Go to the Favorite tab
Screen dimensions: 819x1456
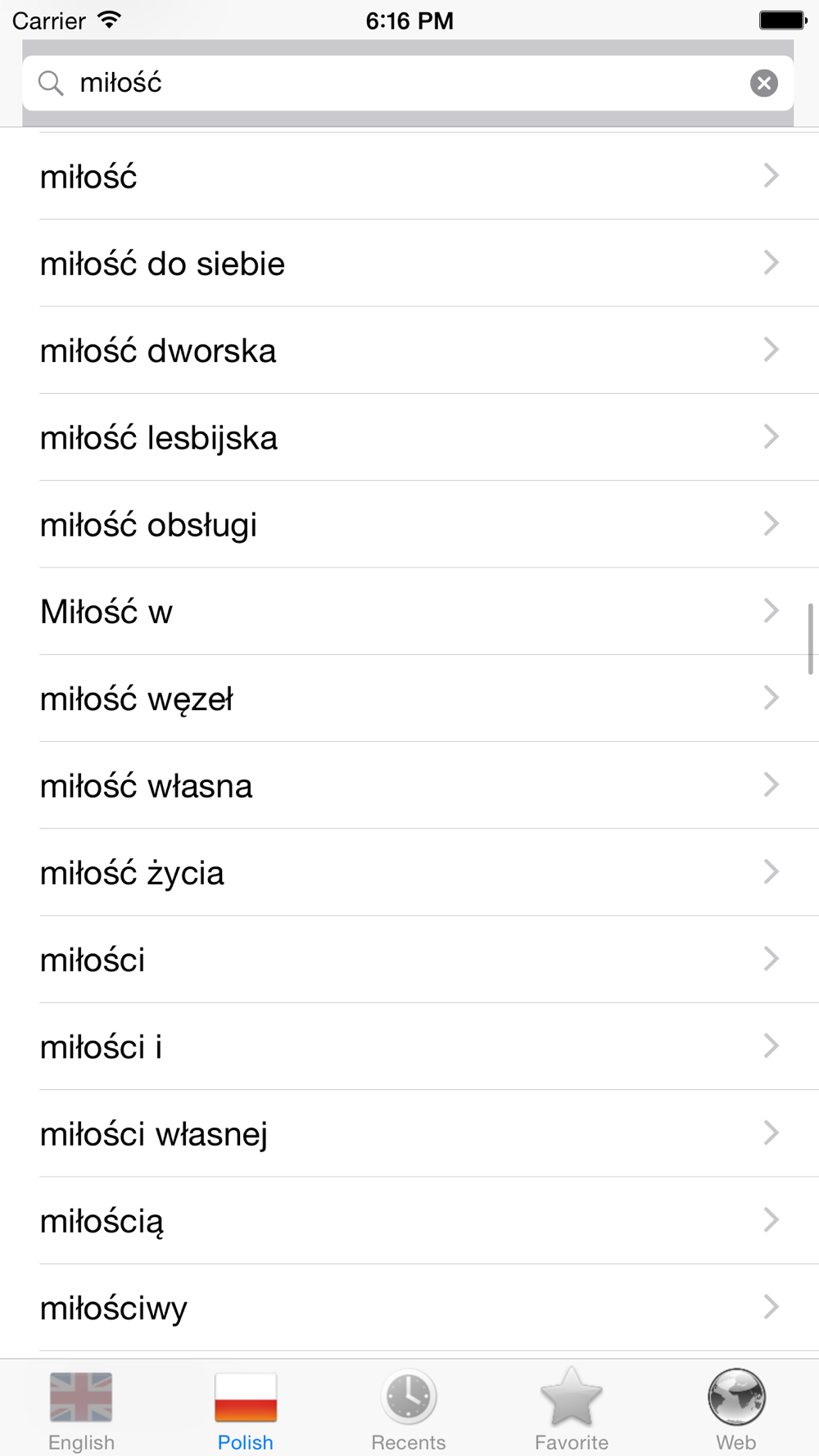point(571,1410)
